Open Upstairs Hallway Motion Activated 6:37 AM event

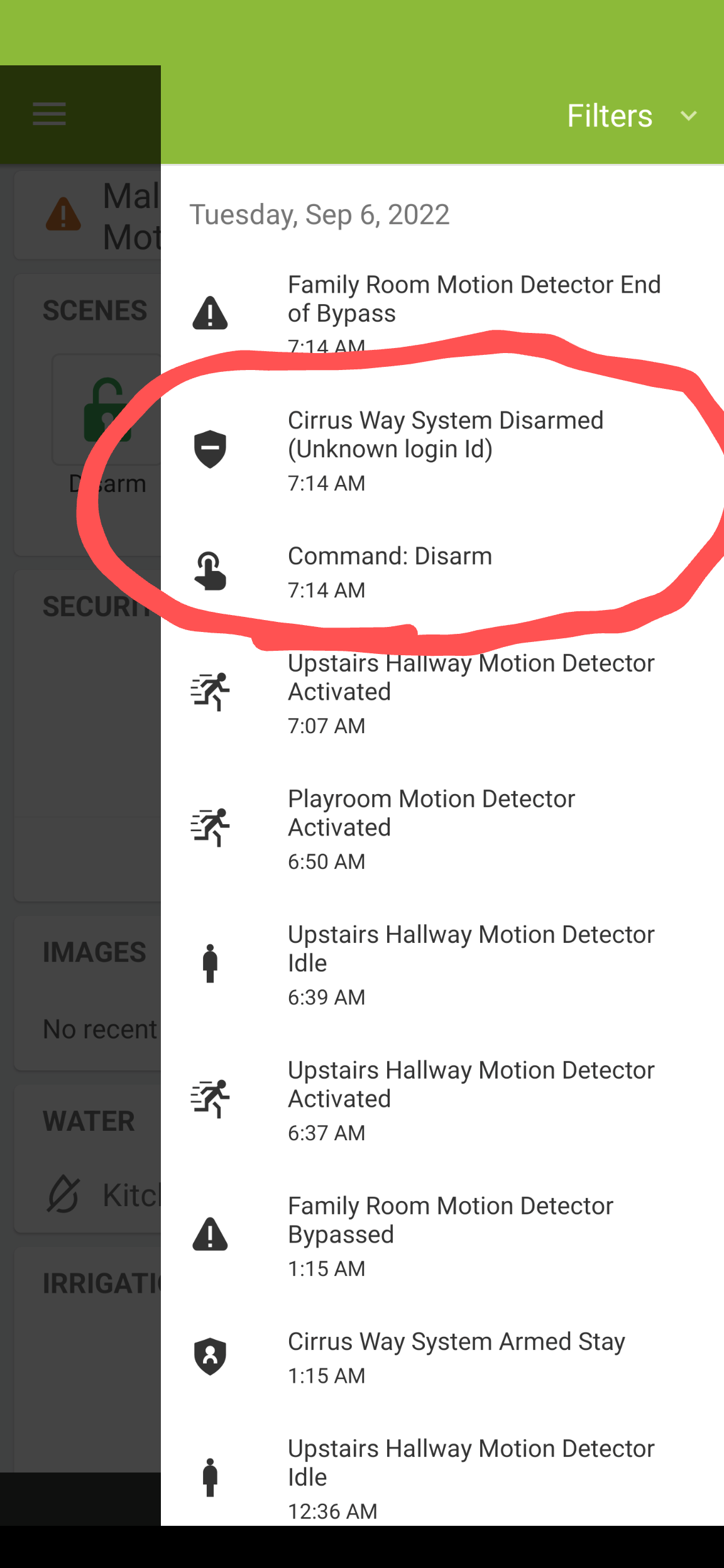(x=442, y=1099)
